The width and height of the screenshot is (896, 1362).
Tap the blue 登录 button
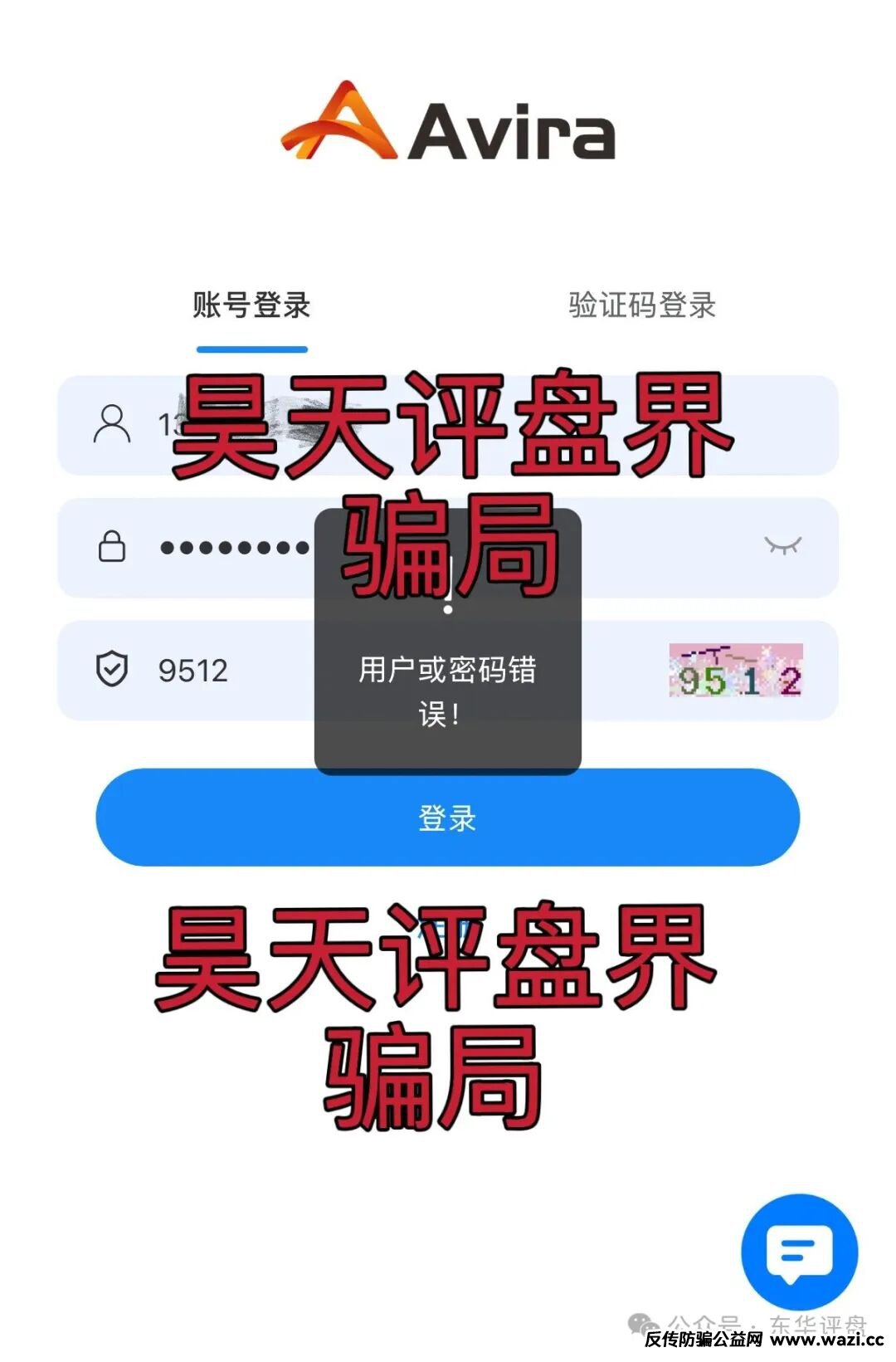pos(448,818)
